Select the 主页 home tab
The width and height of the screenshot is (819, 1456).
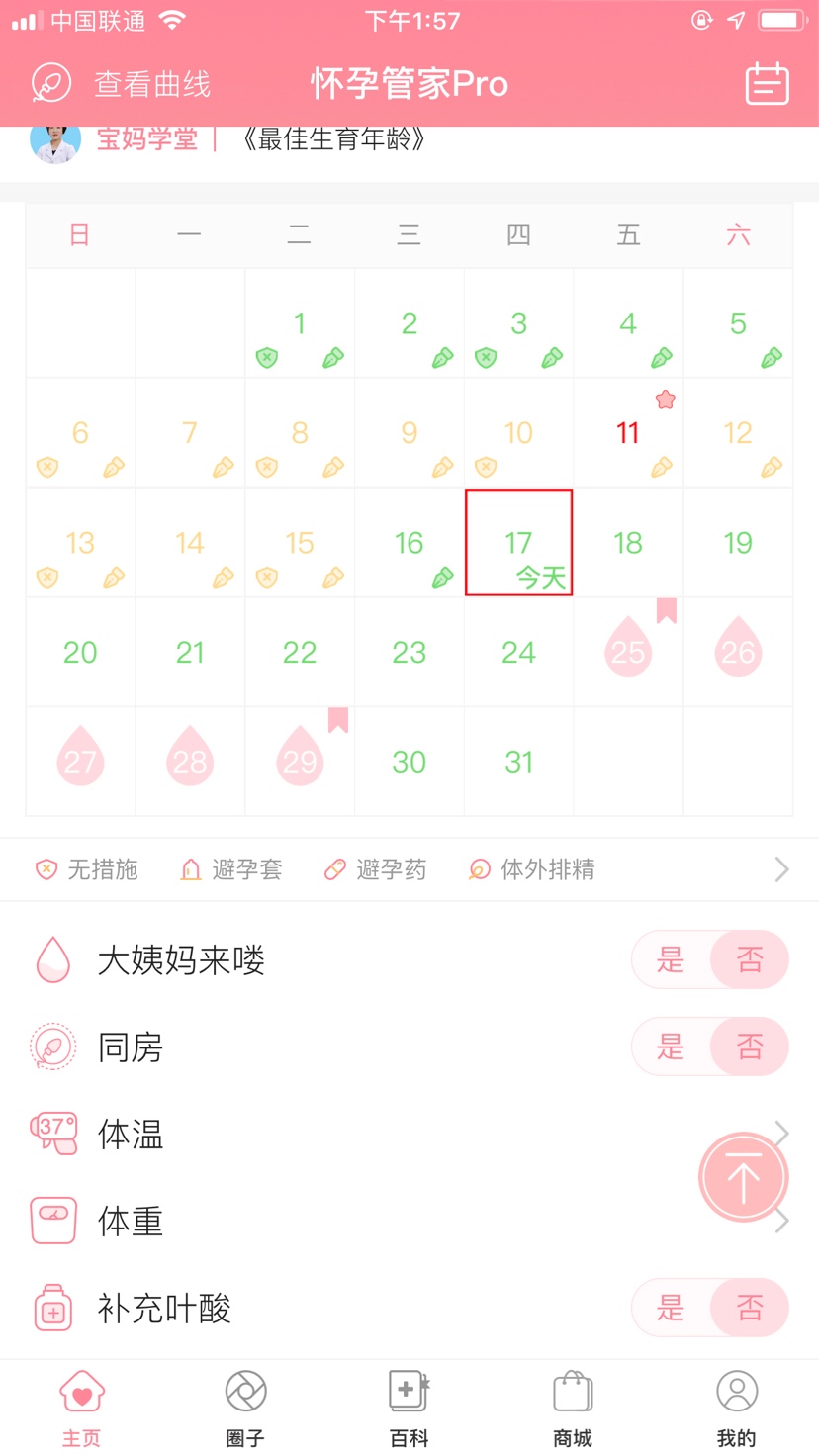(x=81, y=1407)
